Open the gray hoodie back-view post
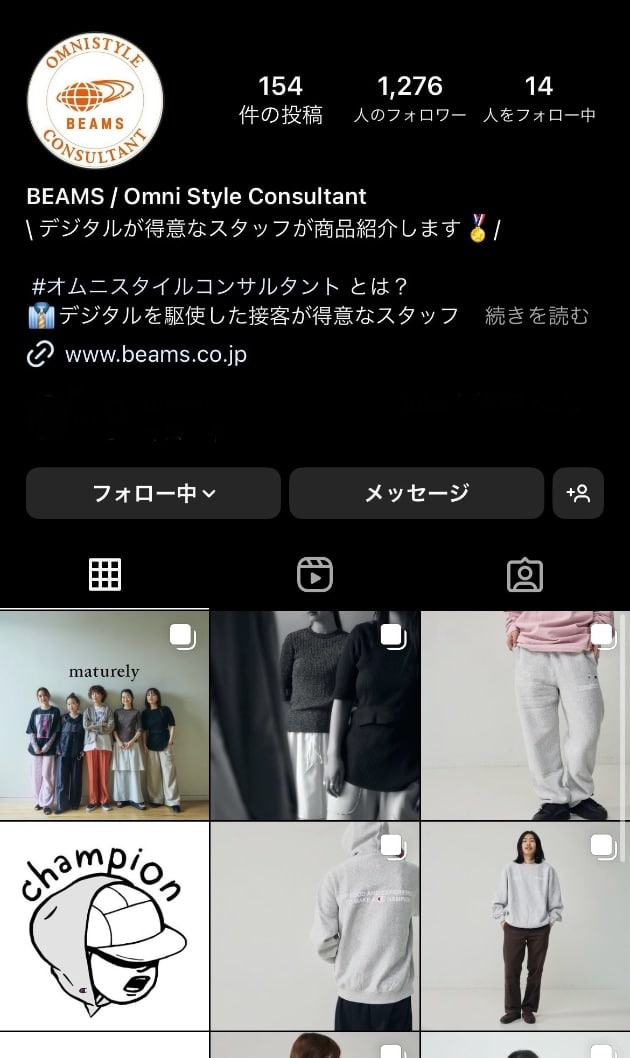 coord(315,926)
